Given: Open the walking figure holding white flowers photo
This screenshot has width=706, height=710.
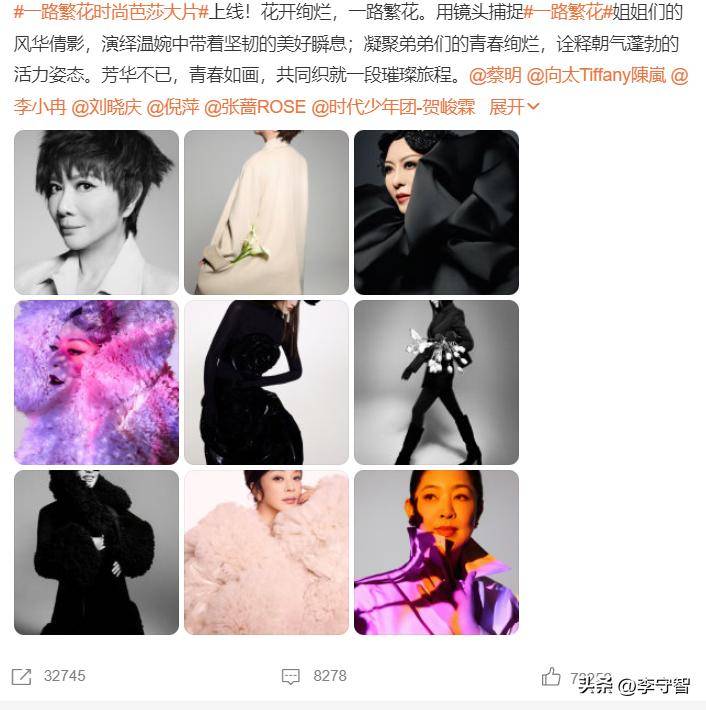Looking at the screenshot, I should [436, 382].
